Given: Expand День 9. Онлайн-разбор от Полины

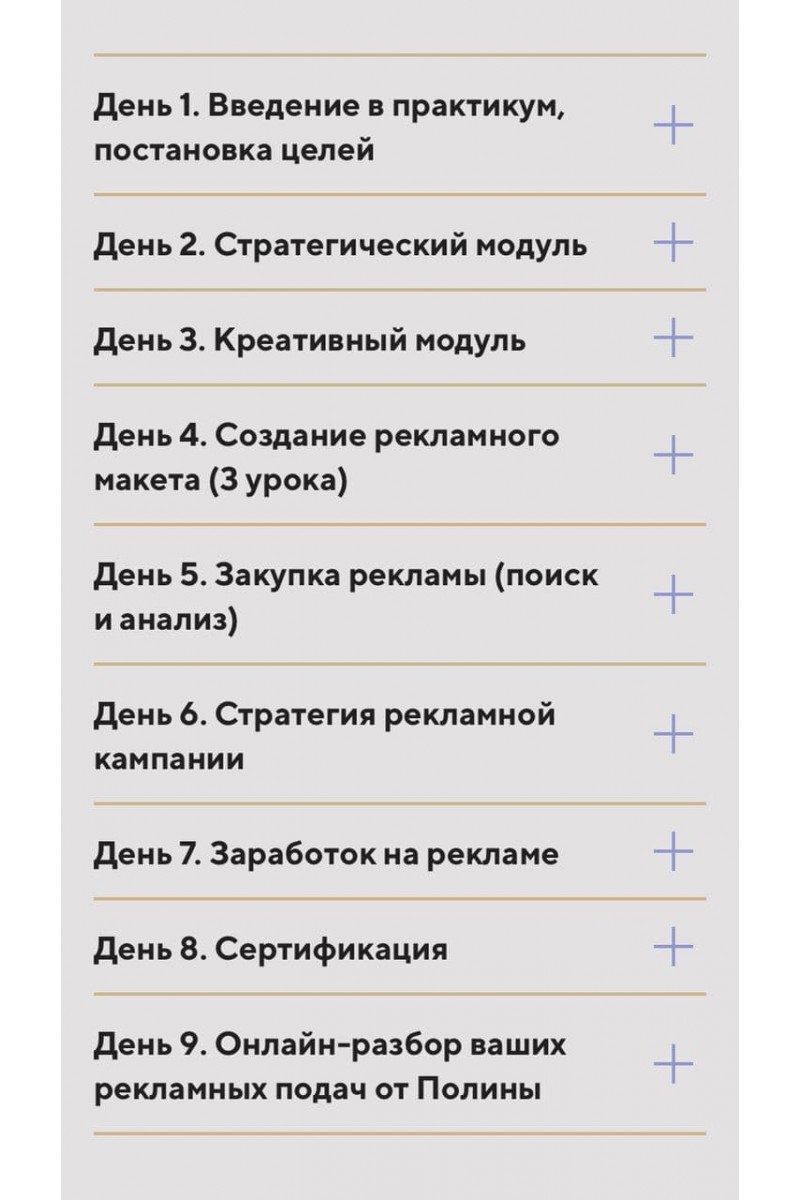Looking at the screenshot, I should [673, 1063].
